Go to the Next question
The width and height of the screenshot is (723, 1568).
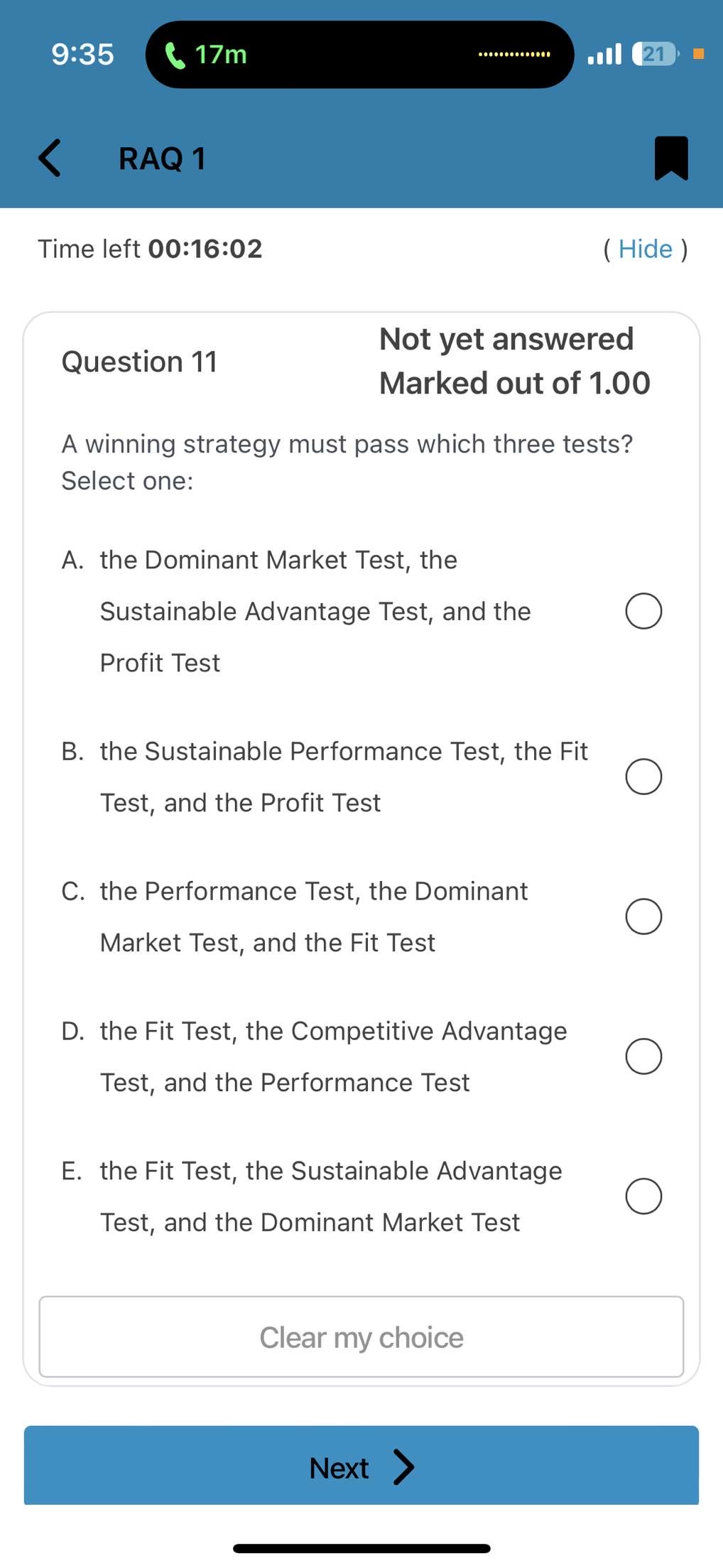pos(361,1468)
